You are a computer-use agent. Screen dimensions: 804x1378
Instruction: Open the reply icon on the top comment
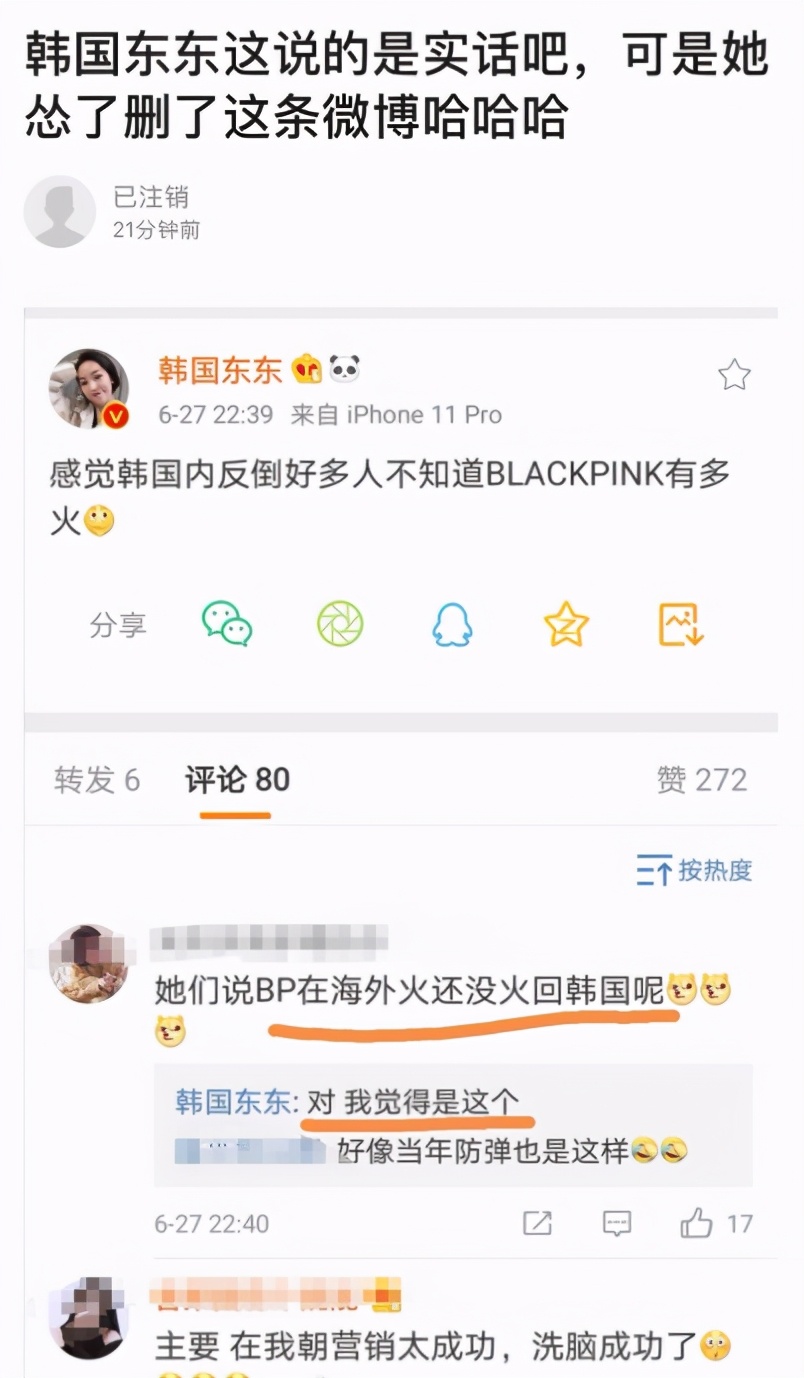618,1223
